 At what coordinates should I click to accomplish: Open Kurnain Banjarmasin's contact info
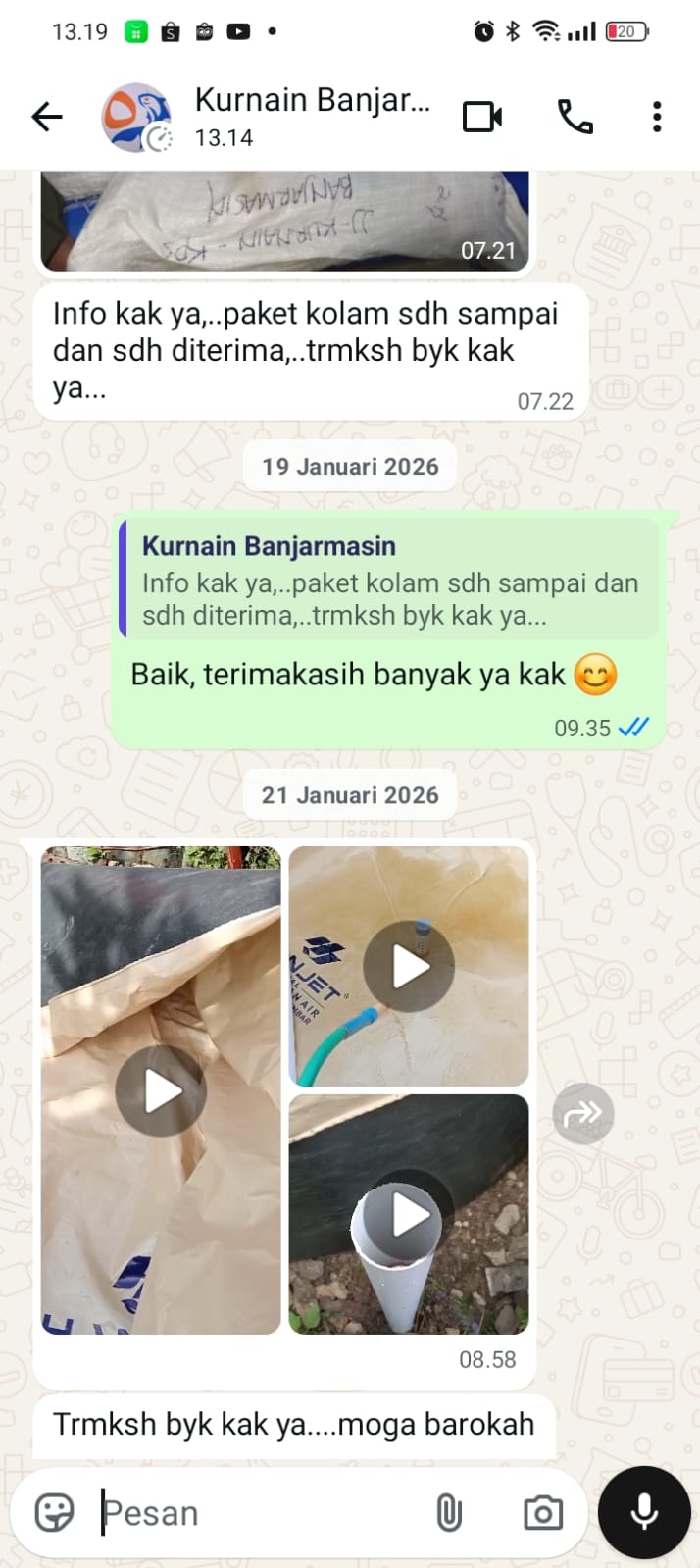point(312,116)
